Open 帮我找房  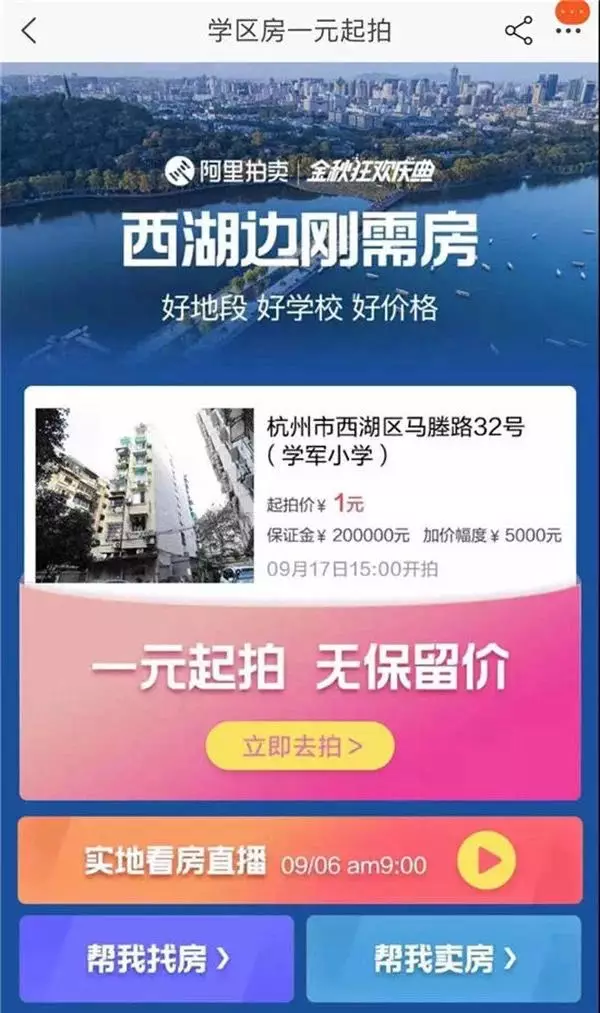tap(157, 959)
